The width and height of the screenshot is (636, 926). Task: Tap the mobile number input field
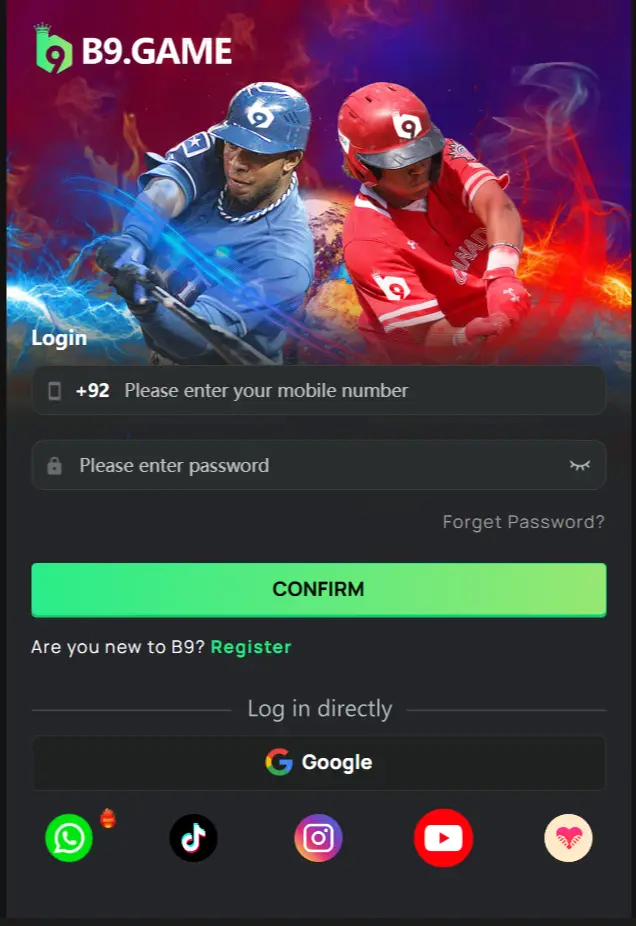340,391
